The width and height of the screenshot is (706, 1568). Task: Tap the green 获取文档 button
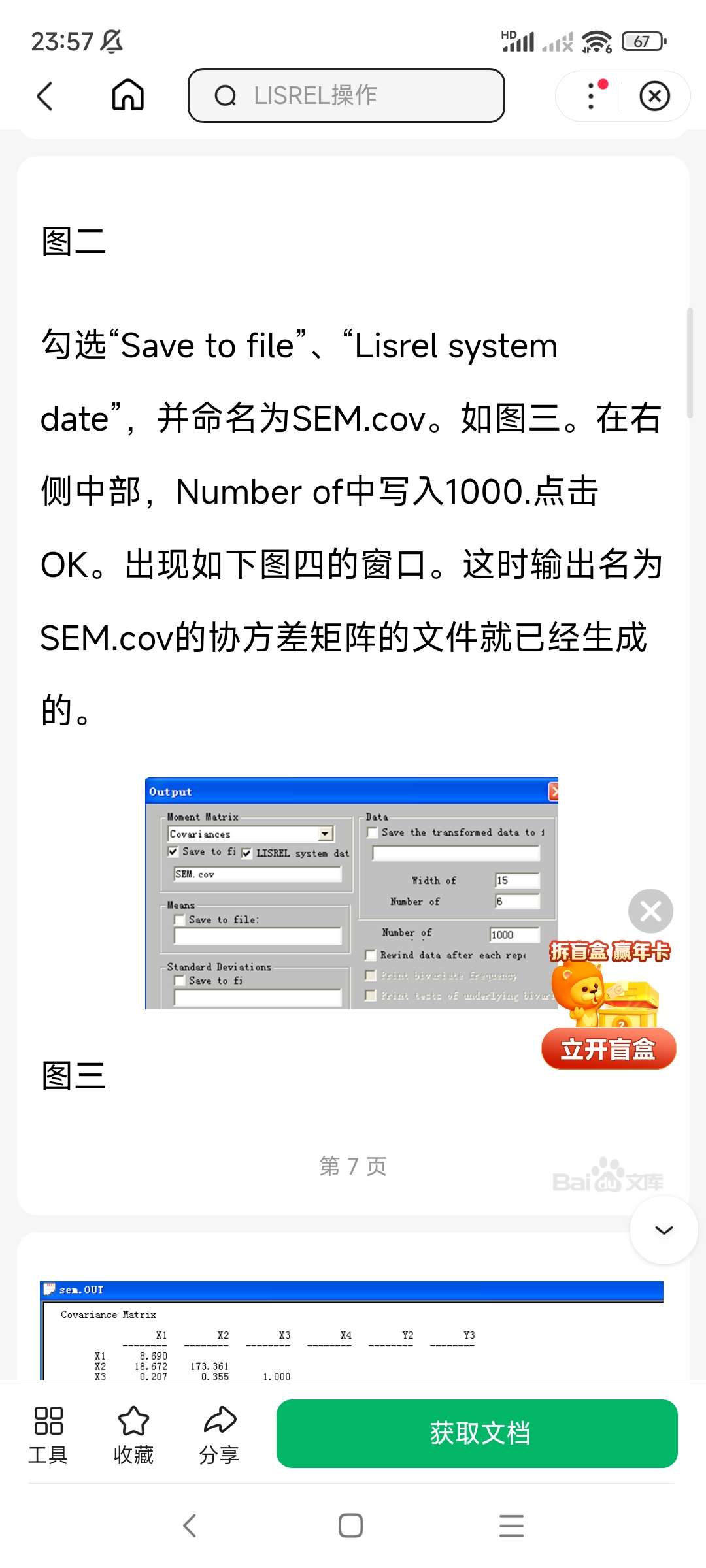click(477, 1433)
